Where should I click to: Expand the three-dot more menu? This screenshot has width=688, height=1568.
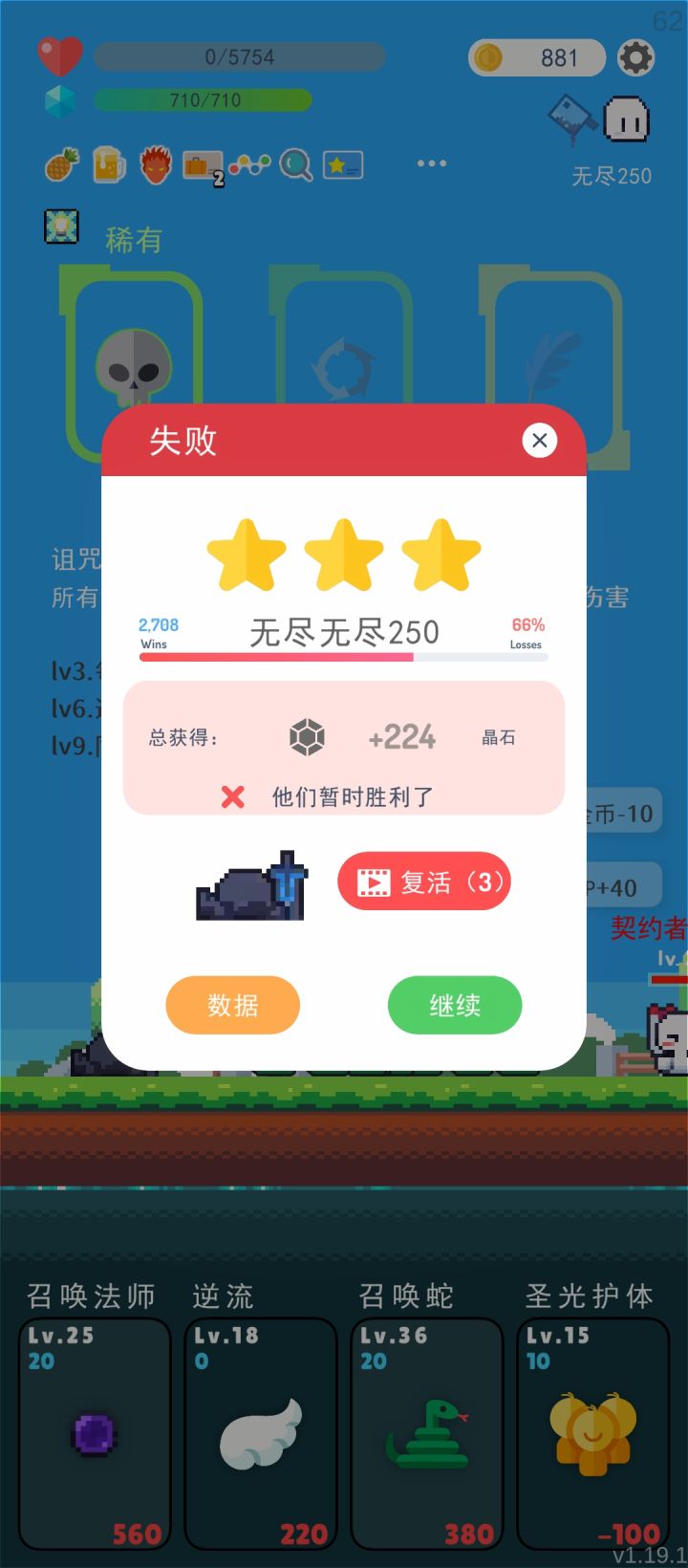point(431,163)
